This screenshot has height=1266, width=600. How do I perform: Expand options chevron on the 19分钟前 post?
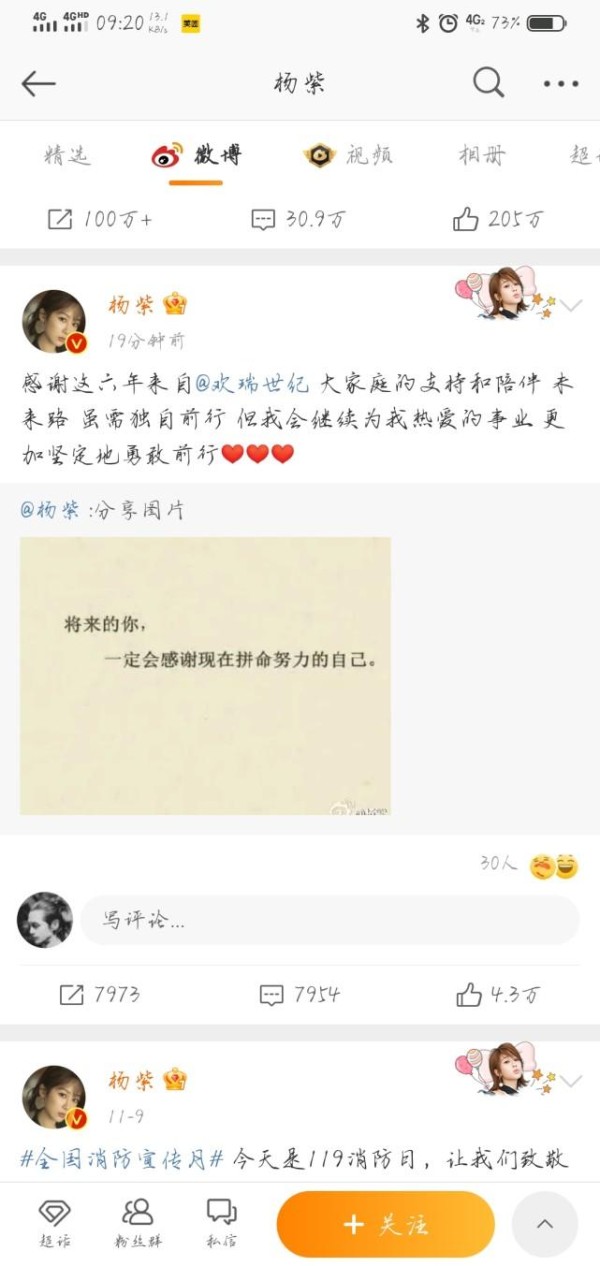(571, 305)
